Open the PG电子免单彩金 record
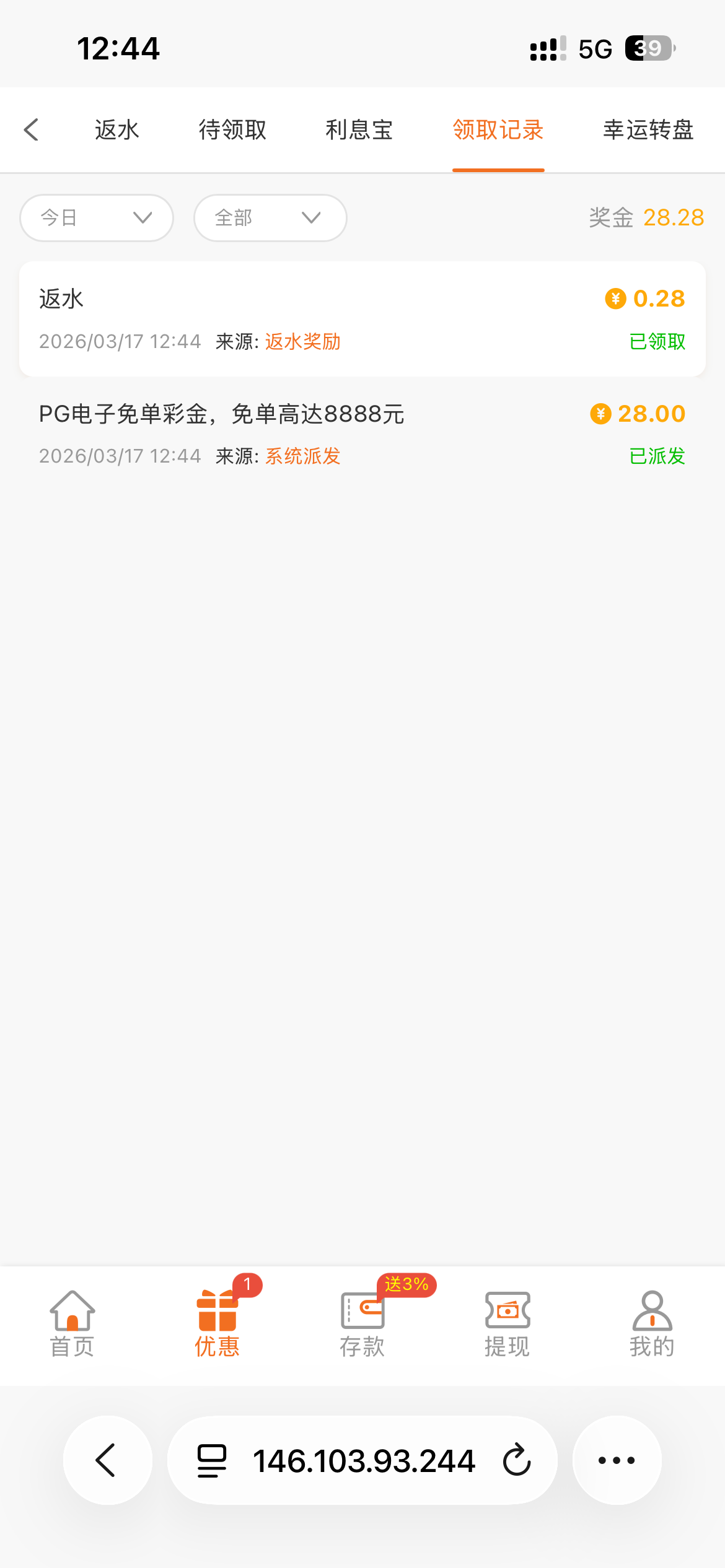This screenshot has width=725, height=1568. 362,434
